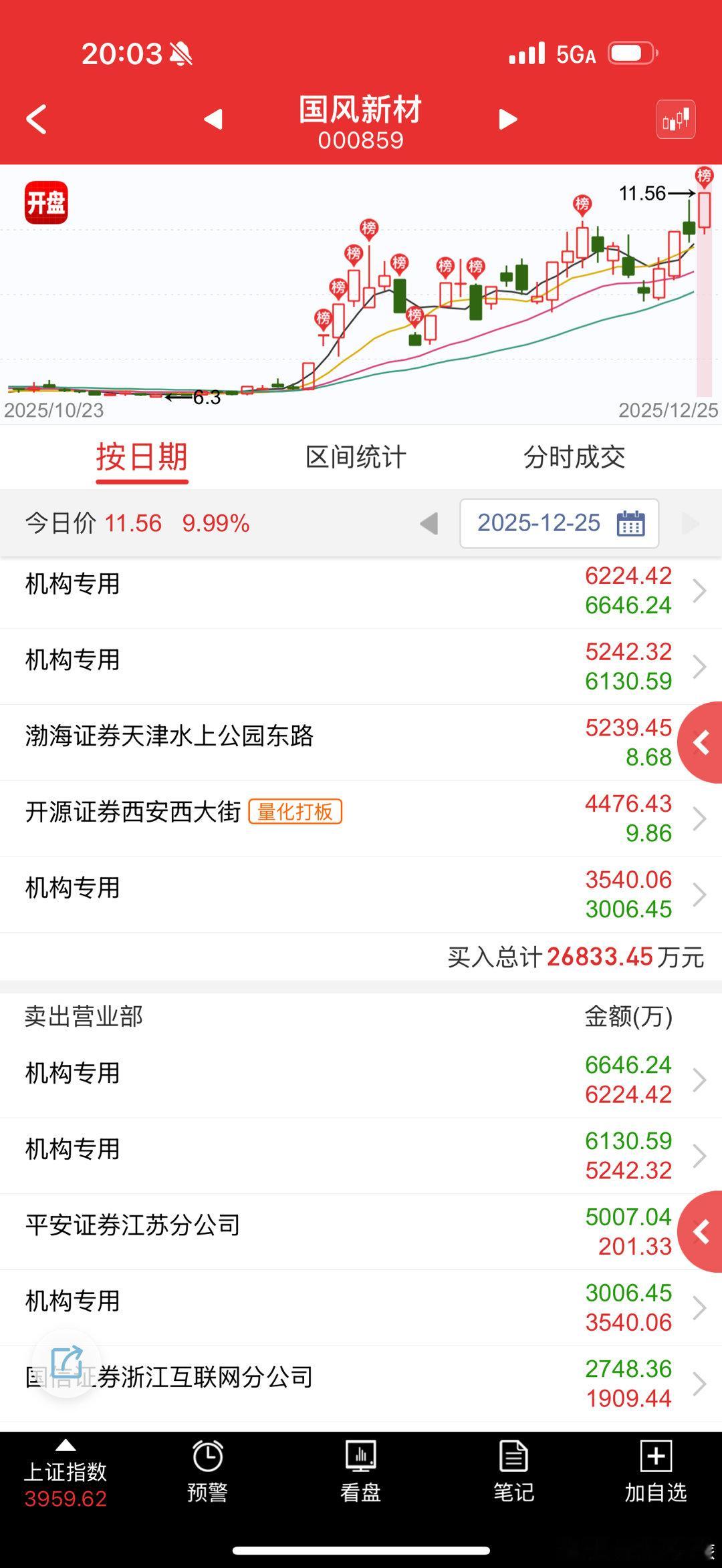This screenshot has width=722, height=1568.
Task: Tap the floating red side arrow to collapse panel
Action: point(702,742)
